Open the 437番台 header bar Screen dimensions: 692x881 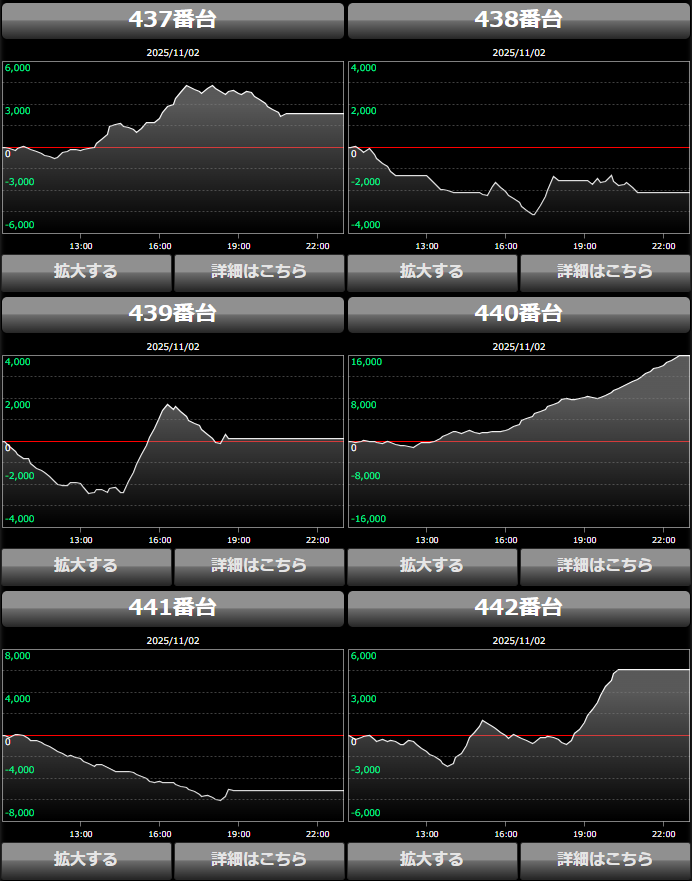[x=173, y=20]
